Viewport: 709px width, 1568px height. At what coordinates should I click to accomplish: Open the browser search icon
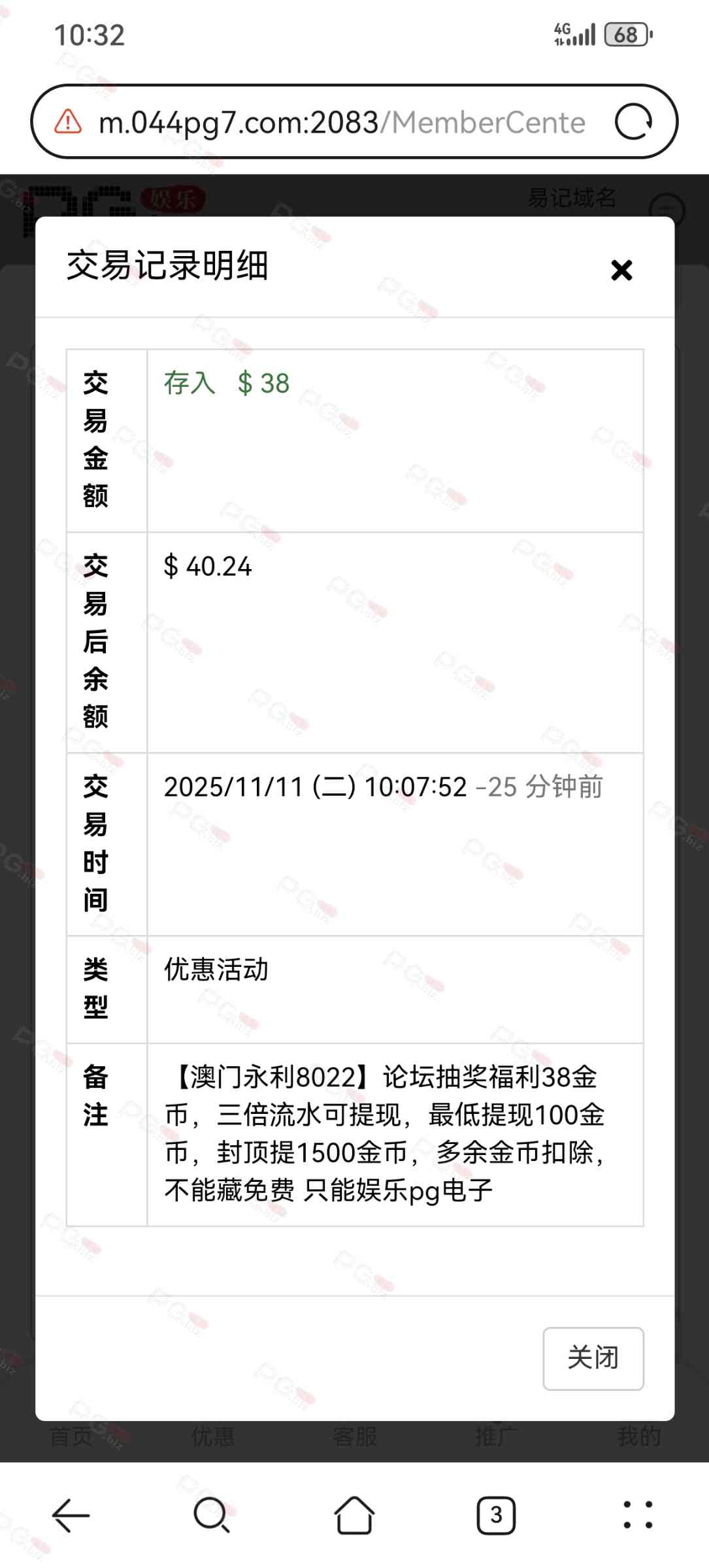point(211,1515)
